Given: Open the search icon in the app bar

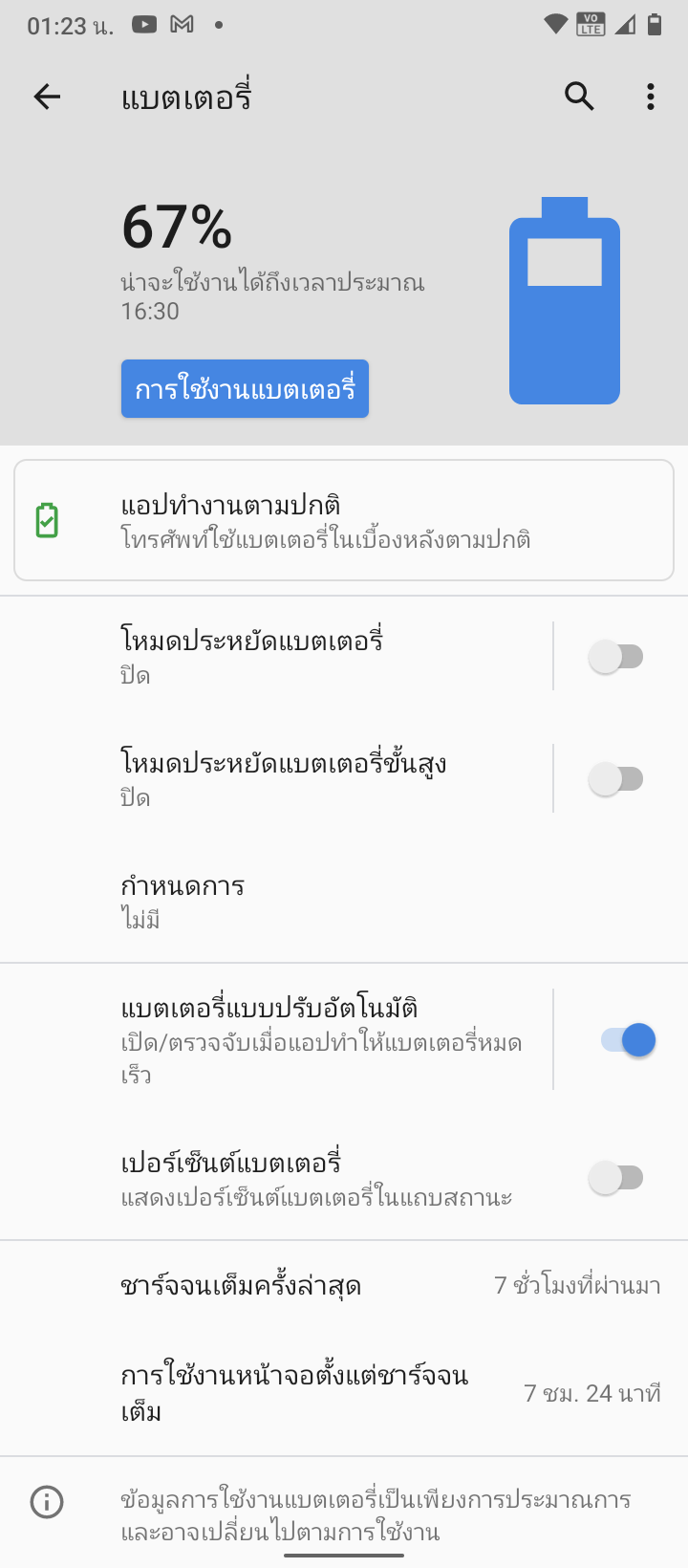Looking at the screenshot, I should (x=579, y=97).
